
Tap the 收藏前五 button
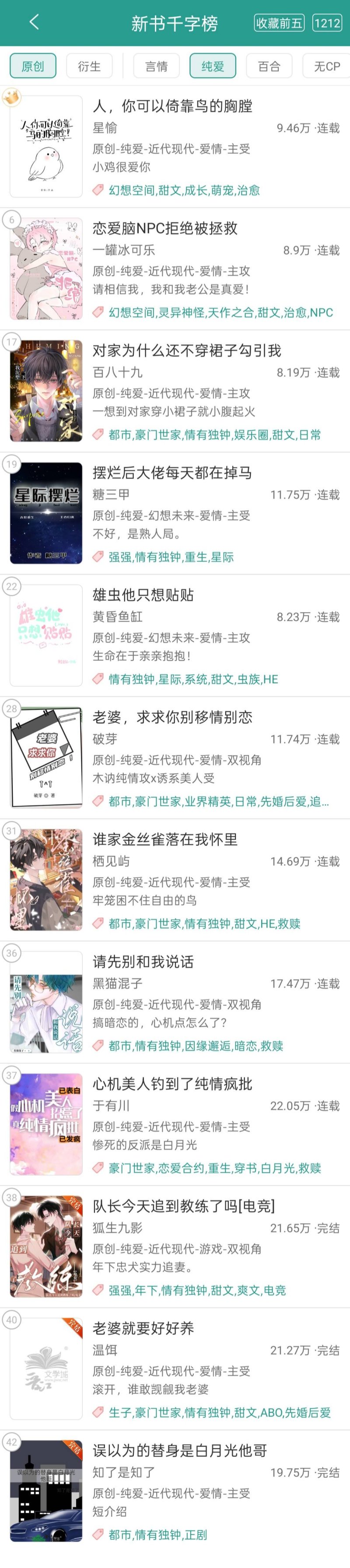point(279,23)
